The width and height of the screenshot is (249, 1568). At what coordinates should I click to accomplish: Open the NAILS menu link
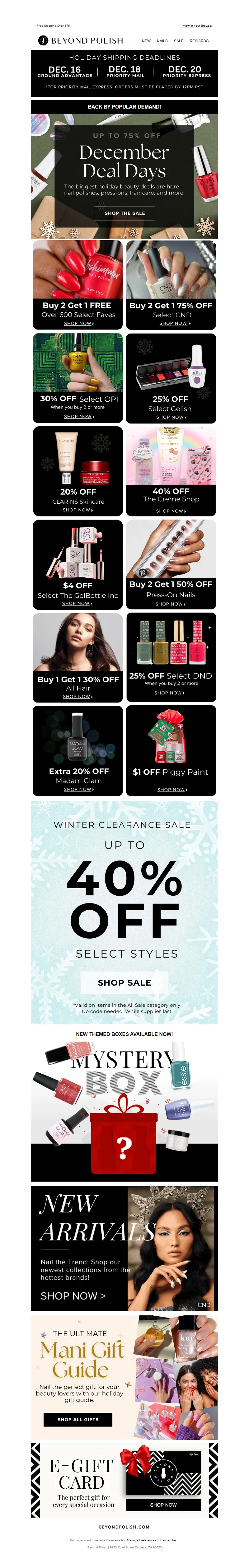[x=162, y=41]
